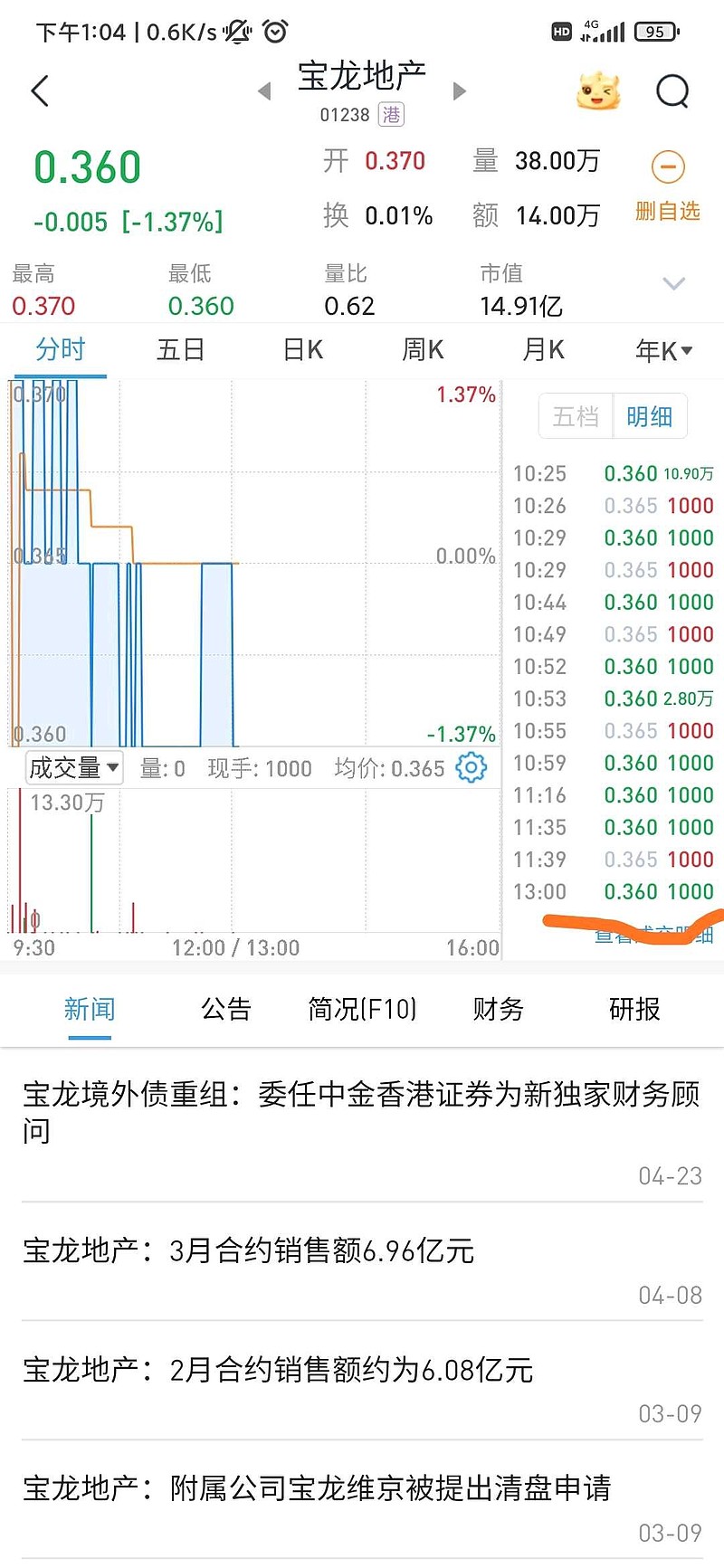Expand more quote details chevron
This screenshot has height=1568, width=724.
(673, 284)
